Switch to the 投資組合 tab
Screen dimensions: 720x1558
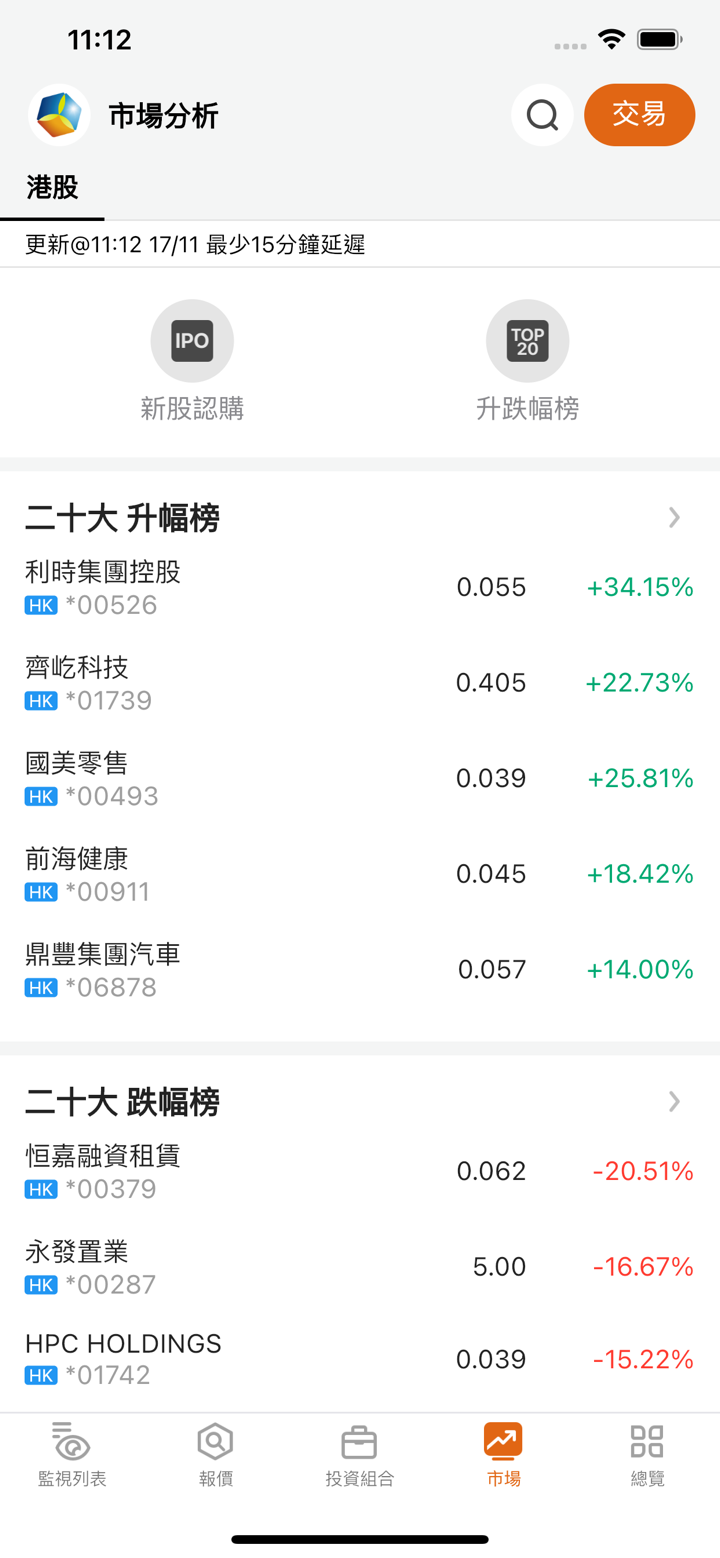coord(360,1455)
